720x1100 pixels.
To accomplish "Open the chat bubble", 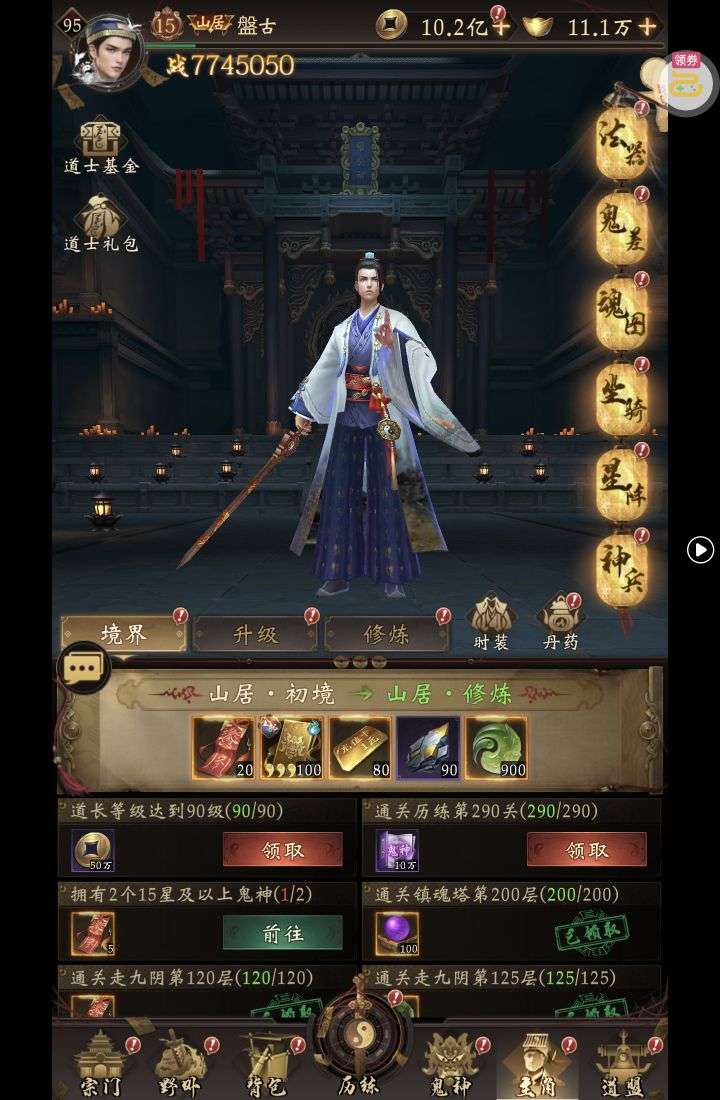I will [x=86, y=668].
